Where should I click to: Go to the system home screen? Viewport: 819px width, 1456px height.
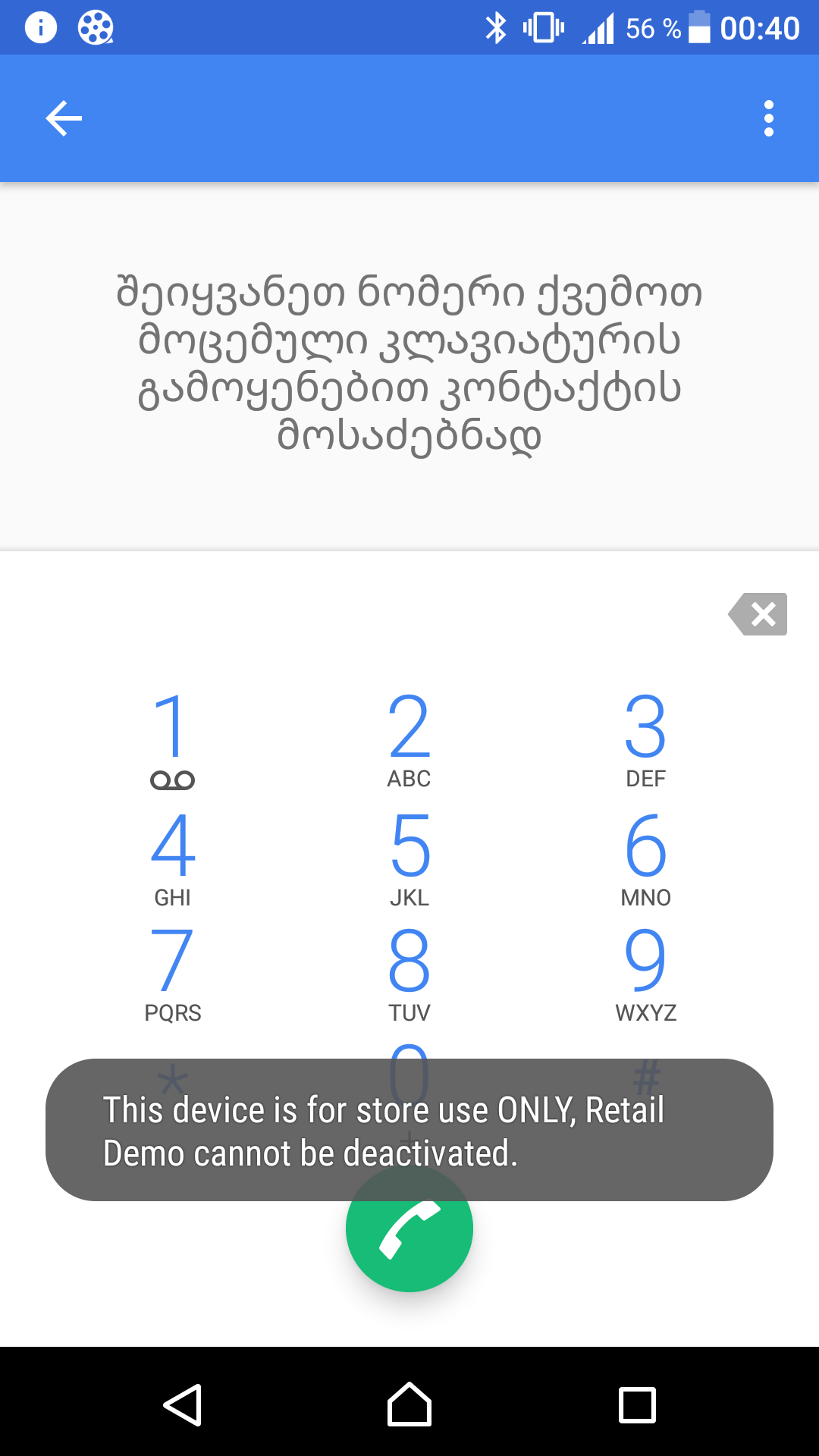(409, 1404)
